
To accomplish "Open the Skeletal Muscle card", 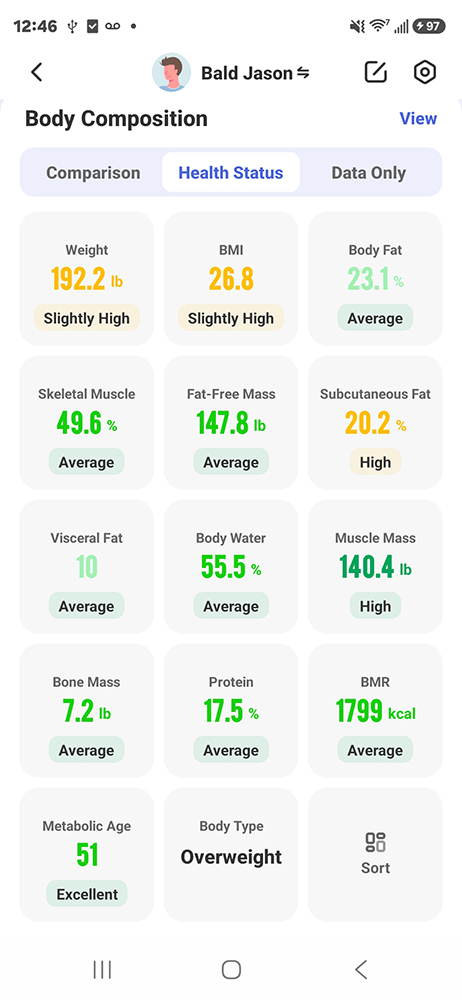I will (x=87, y=423).
